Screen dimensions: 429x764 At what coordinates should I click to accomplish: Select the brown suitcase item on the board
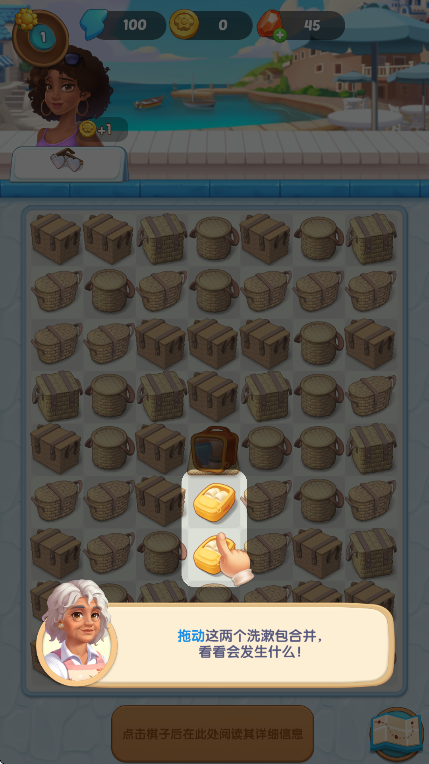214,449
